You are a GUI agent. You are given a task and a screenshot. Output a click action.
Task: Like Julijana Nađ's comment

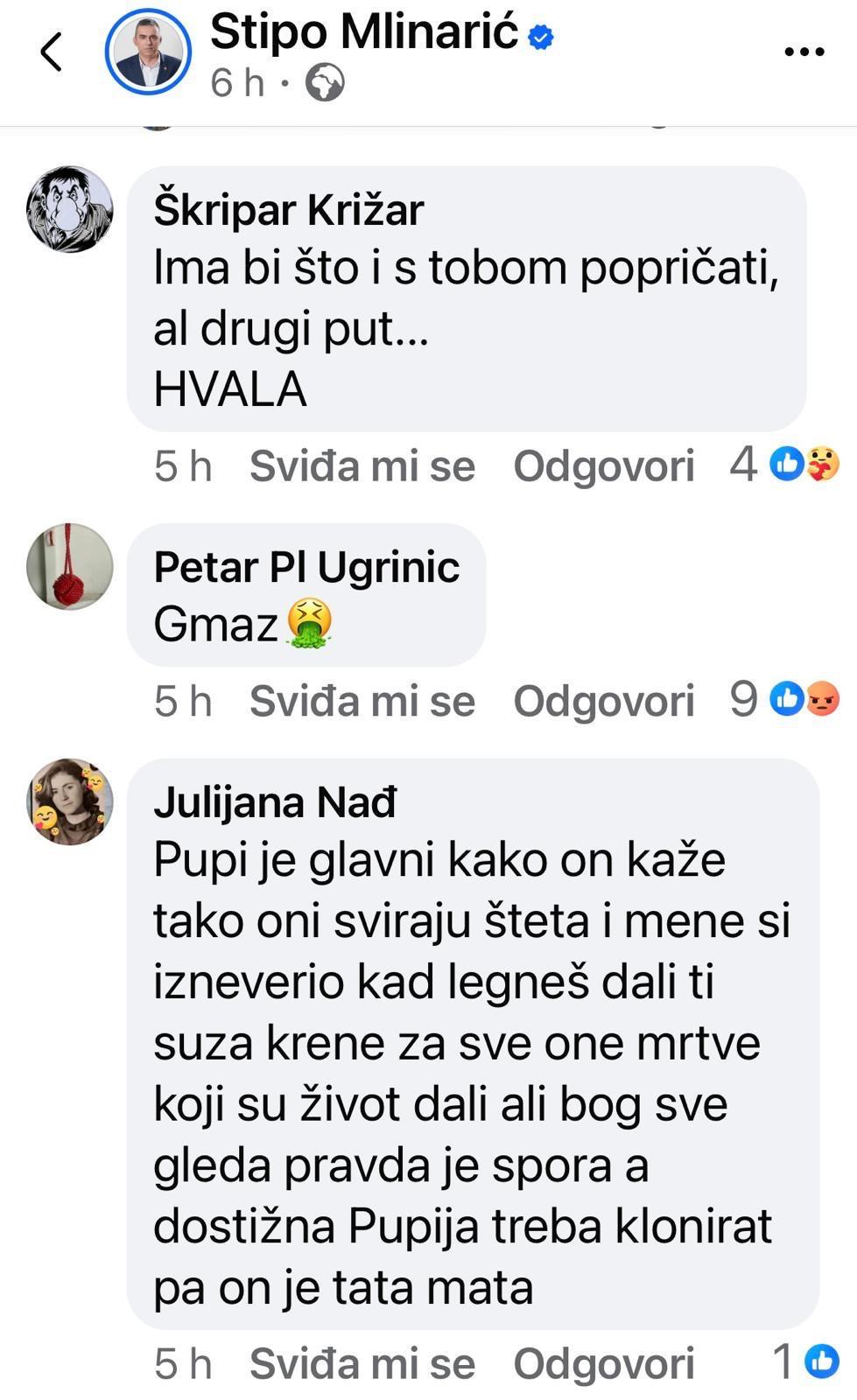coord(362,1363)
